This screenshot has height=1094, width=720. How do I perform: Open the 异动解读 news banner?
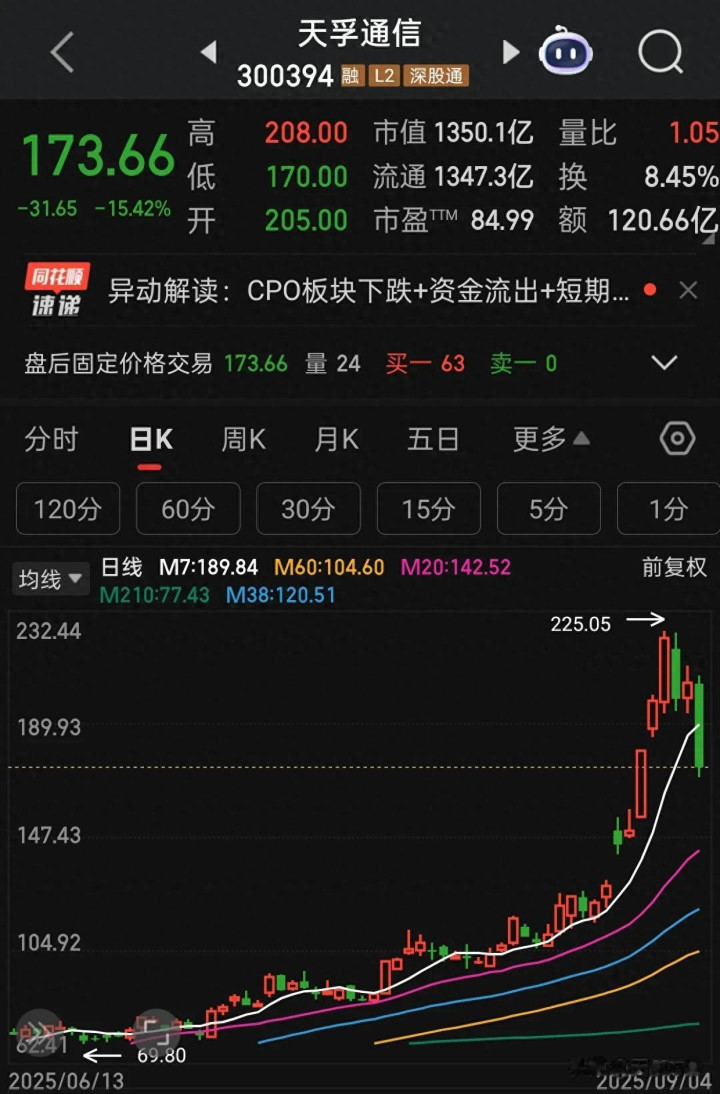tap(368, 291)
